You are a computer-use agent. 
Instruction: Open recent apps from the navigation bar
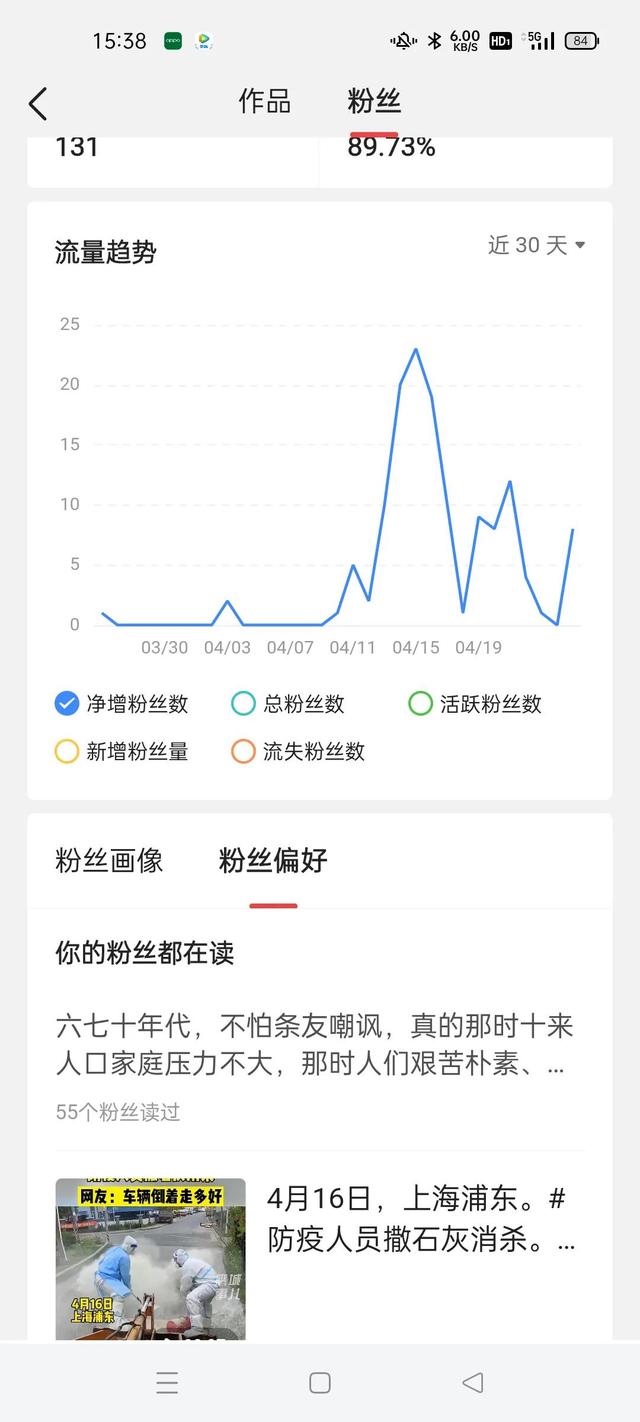167,1383
